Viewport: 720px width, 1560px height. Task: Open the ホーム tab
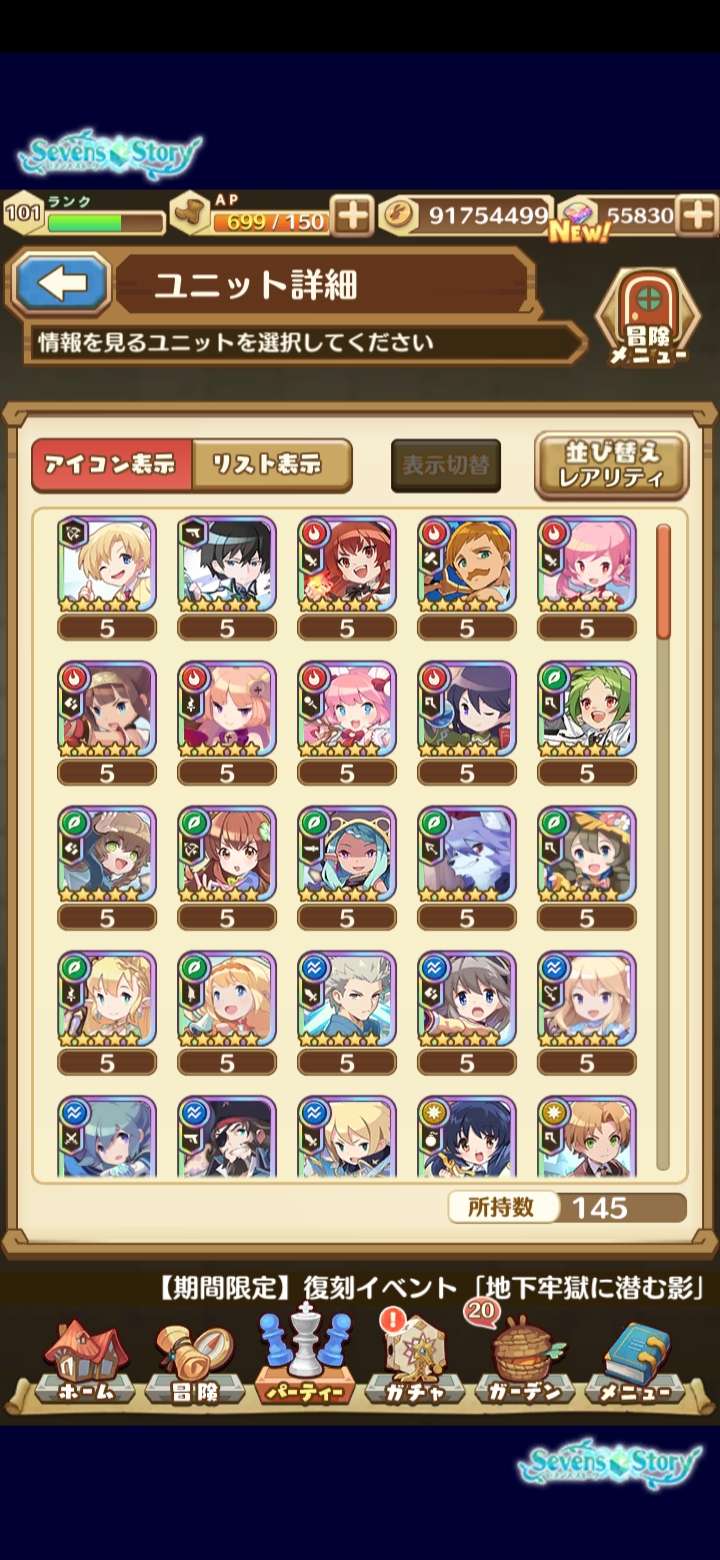pos(85,1362)
